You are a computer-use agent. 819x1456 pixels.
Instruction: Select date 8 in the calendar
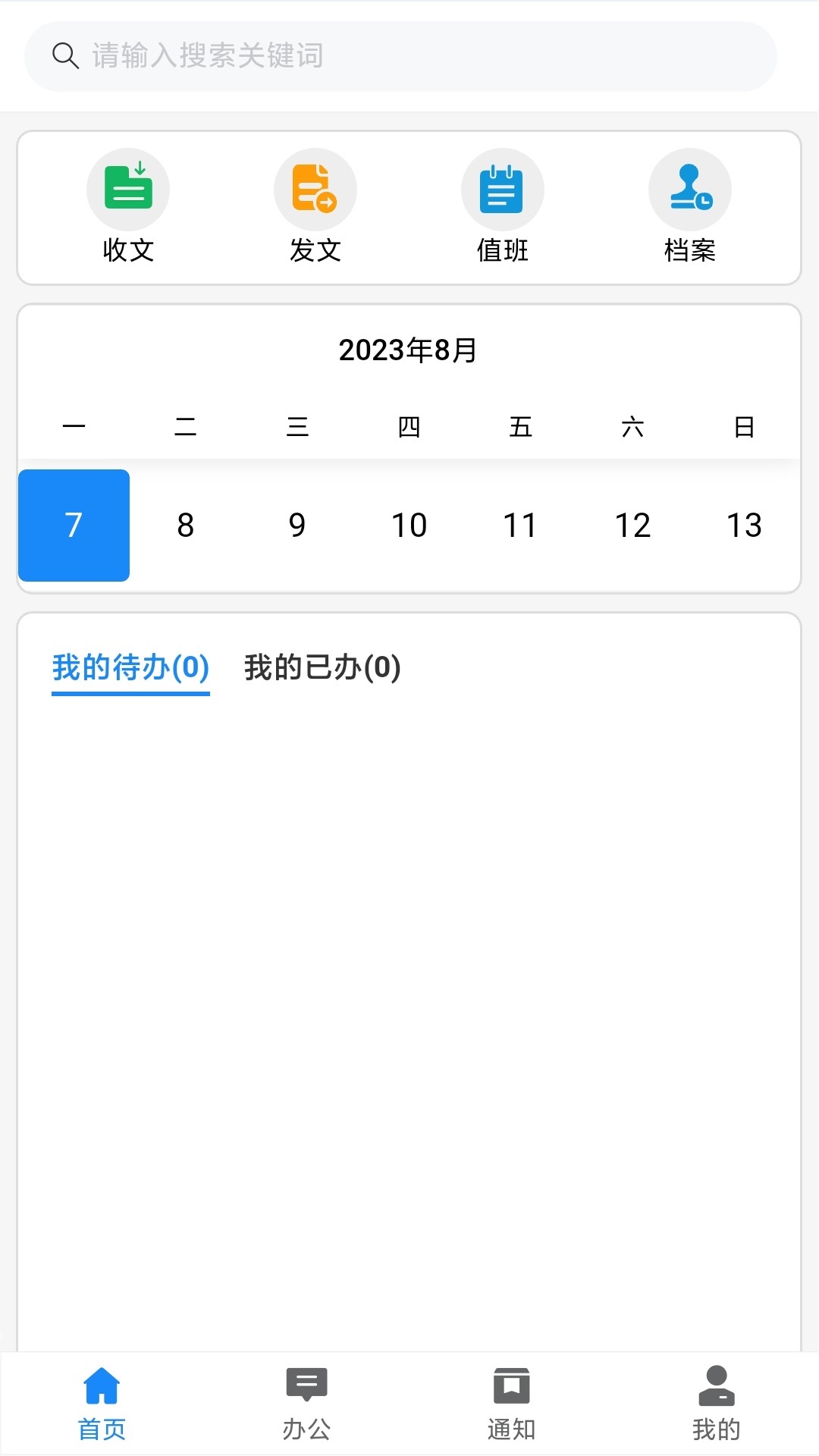pyautogui.click(x=186, y=525)
